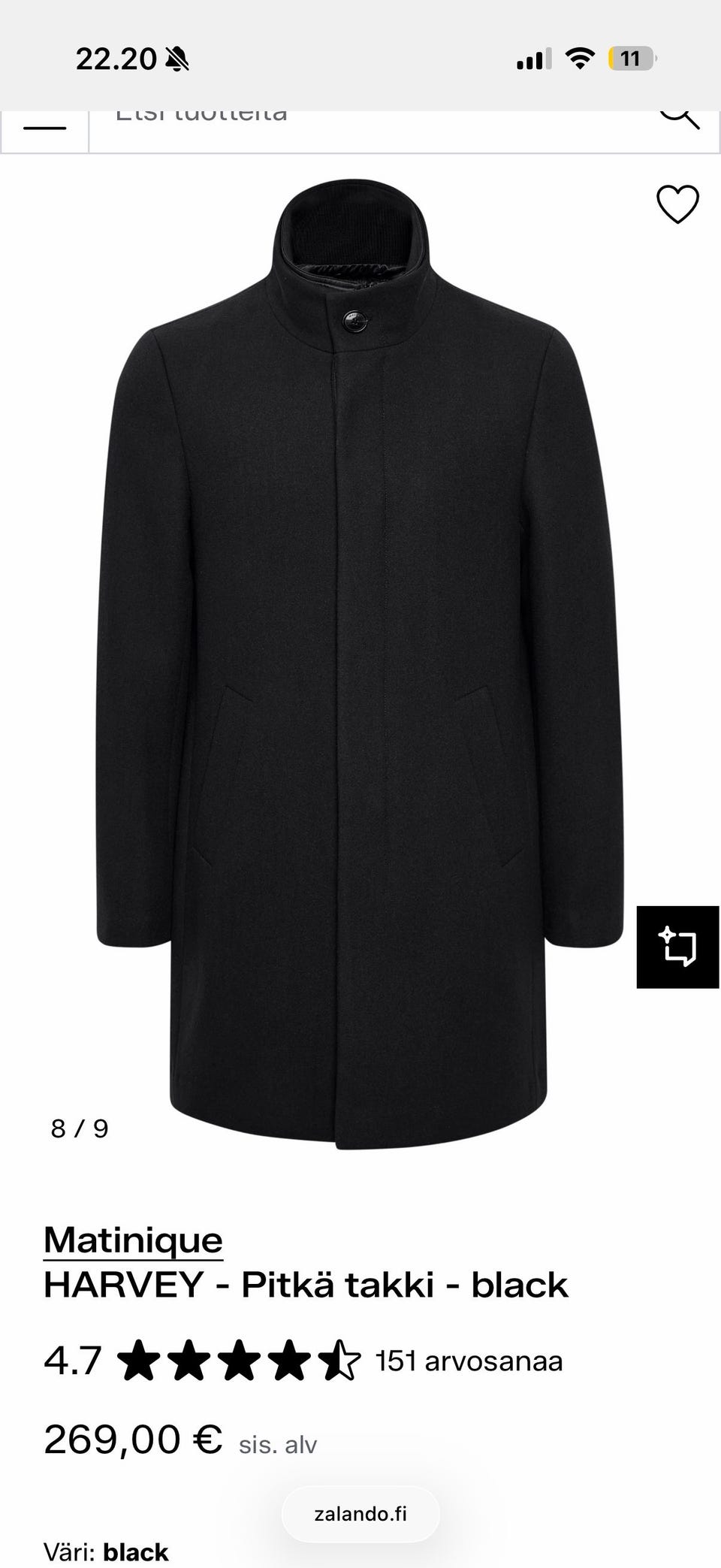Tap the zalando.fi address pill
721x1568 pixels.
360,1514
